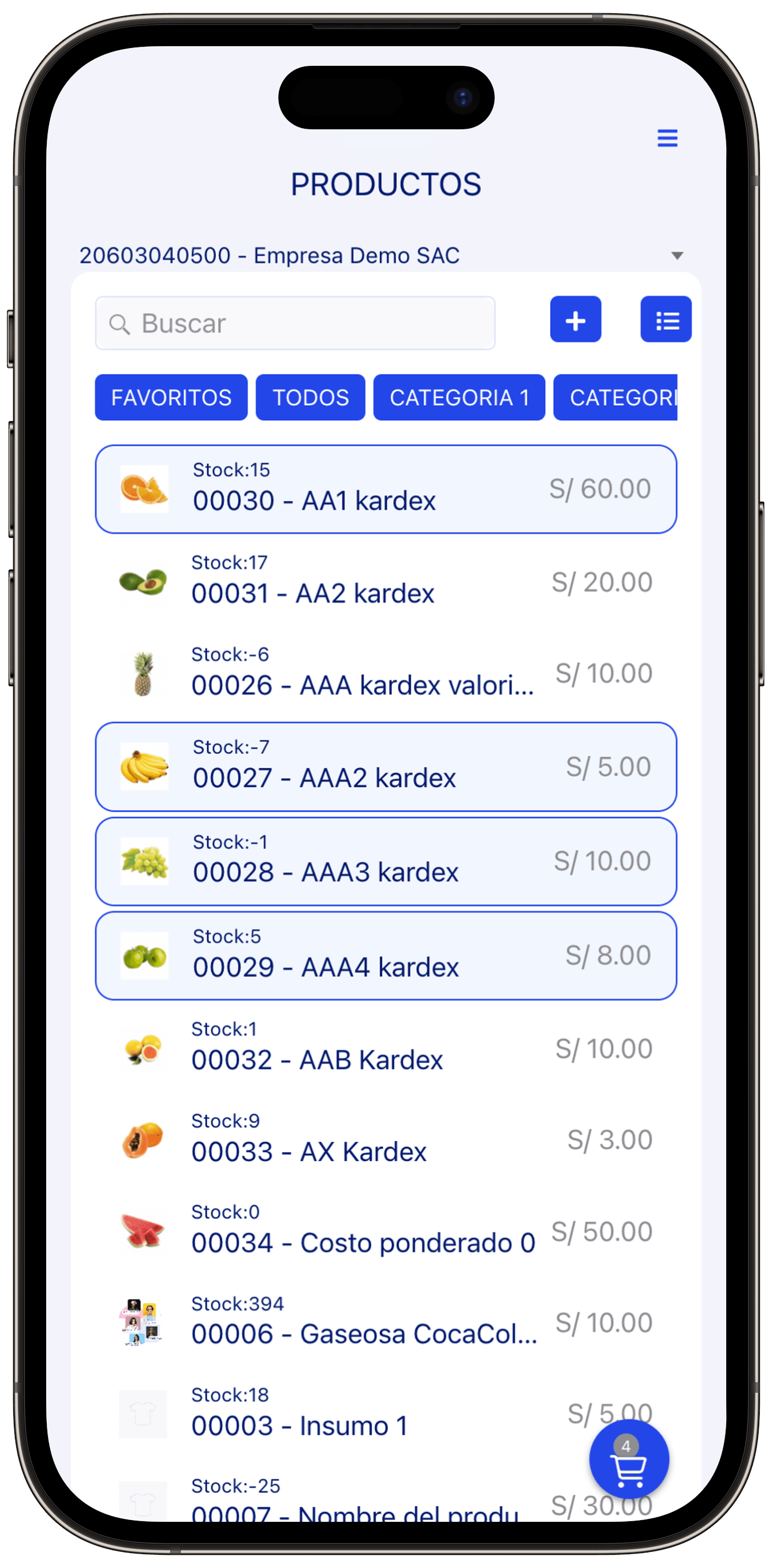Pick product 00029 - AAA4 kardex
This screenshot has height=1568, width=773.
coord(386,955)
